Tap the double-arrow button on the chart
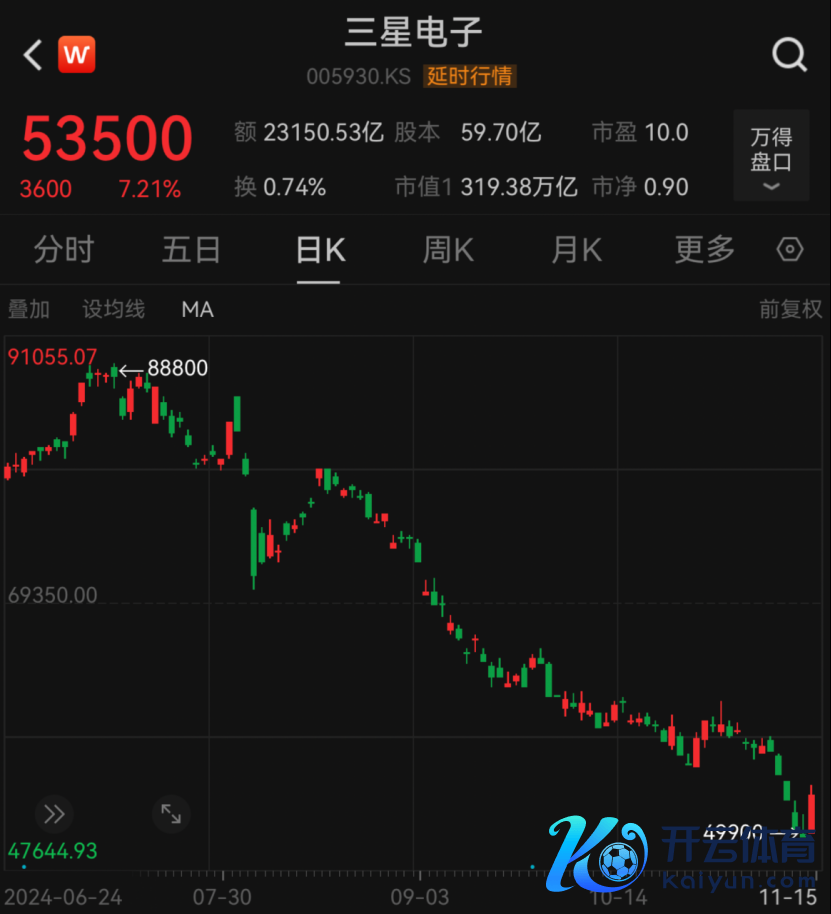Screen dimensions: 831x914 [x=54, y=814]
